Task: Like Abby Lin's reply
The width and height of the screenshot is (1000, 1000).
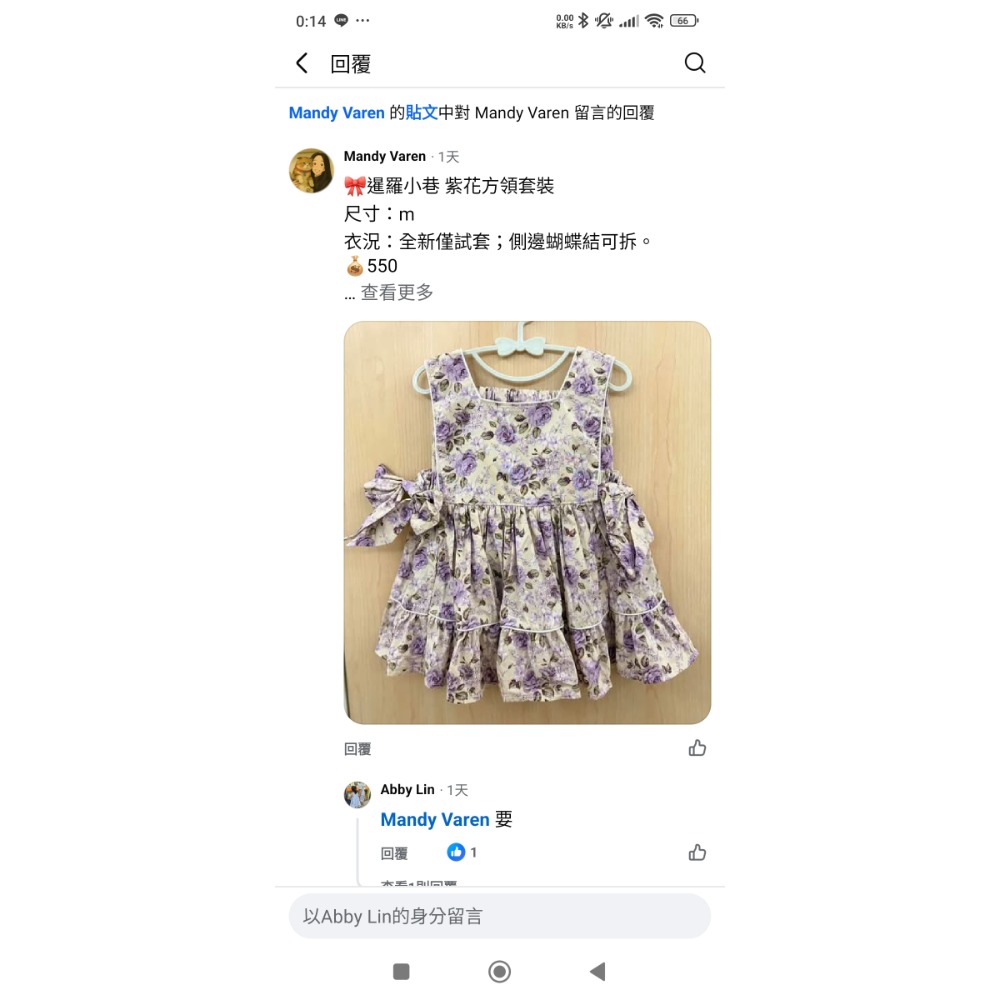Action: (697, 852)
